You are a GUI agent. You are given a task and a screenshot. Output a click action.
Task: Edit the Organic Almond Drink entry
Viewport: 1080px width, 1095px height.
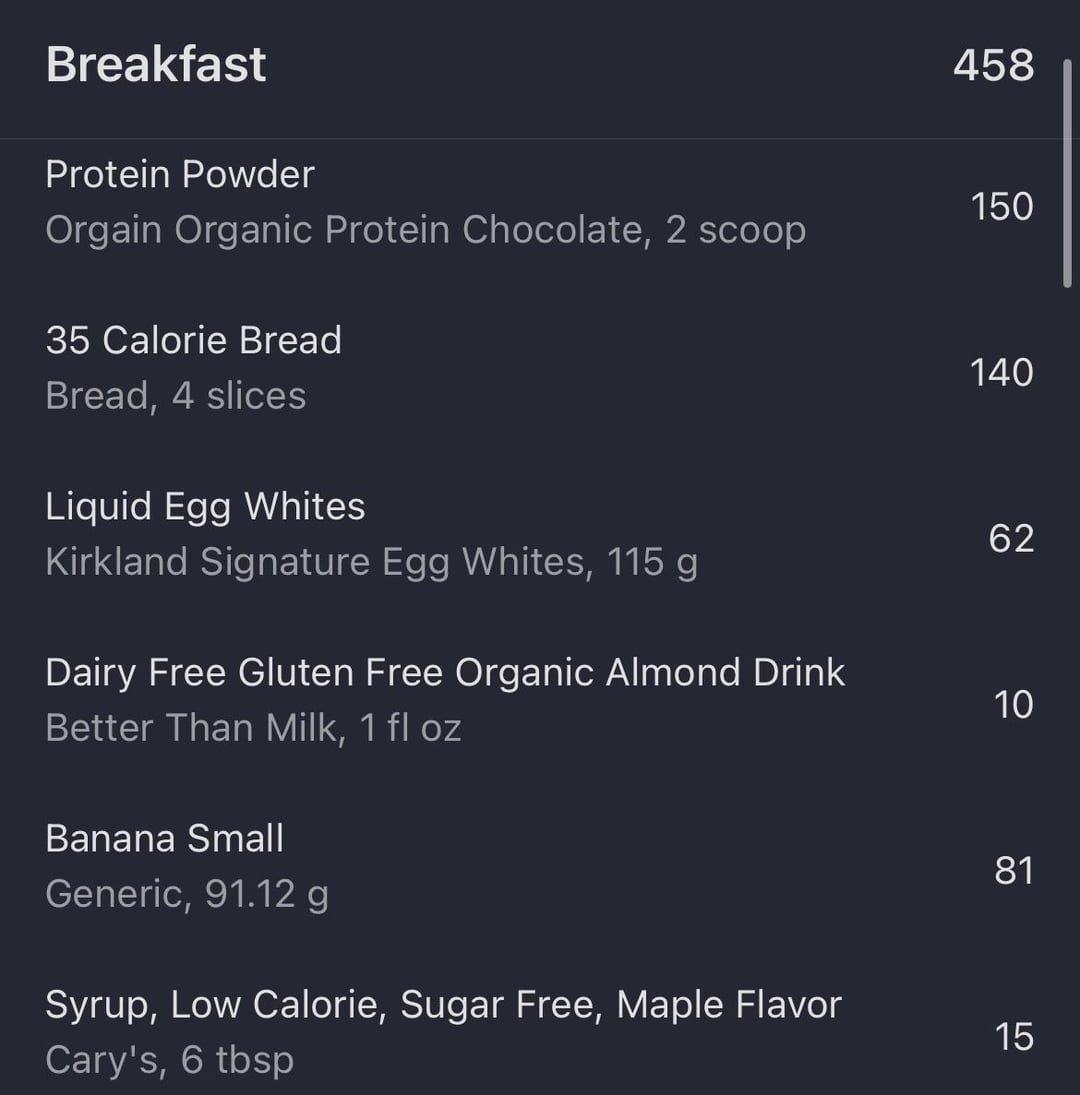445,700
